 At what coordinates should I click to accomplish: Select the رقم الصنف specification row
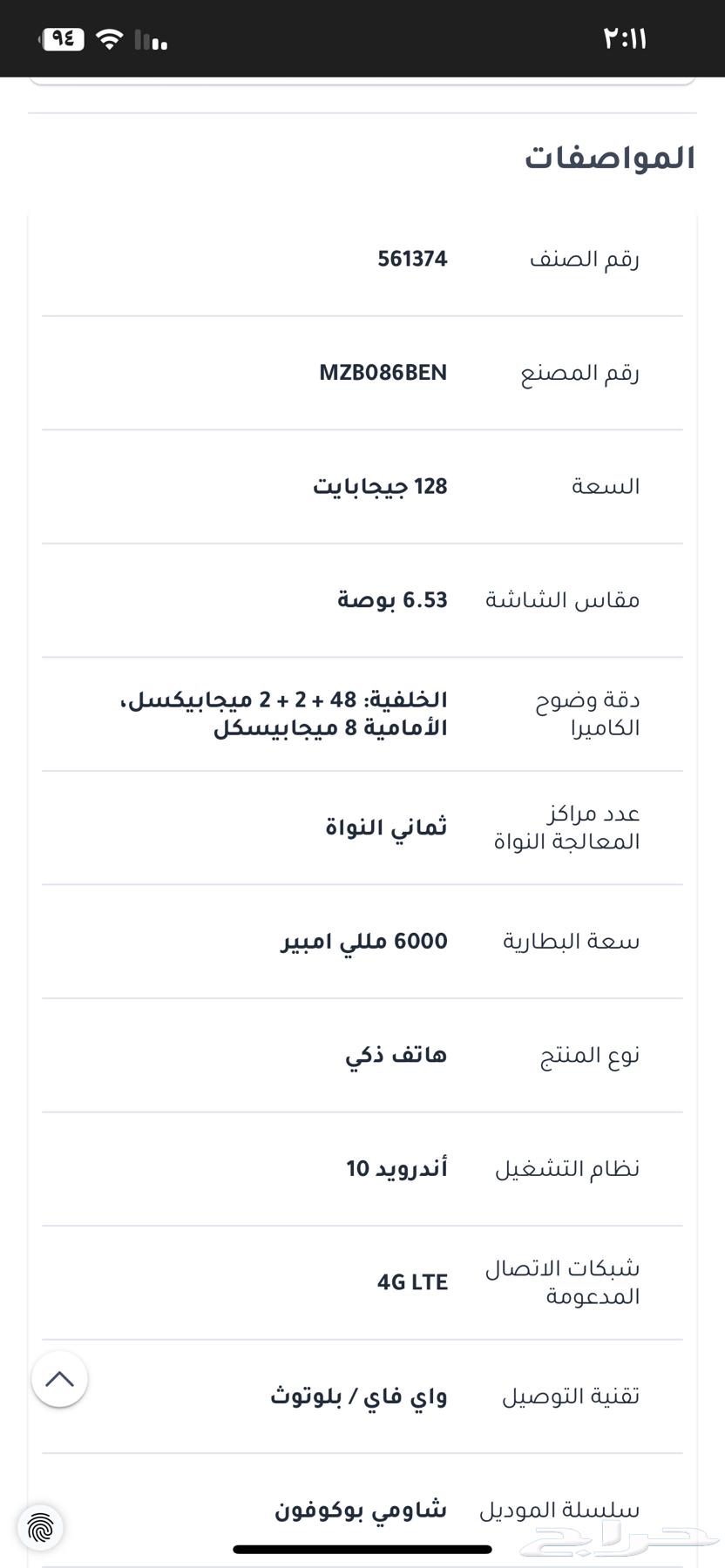(x=589, y=258)
